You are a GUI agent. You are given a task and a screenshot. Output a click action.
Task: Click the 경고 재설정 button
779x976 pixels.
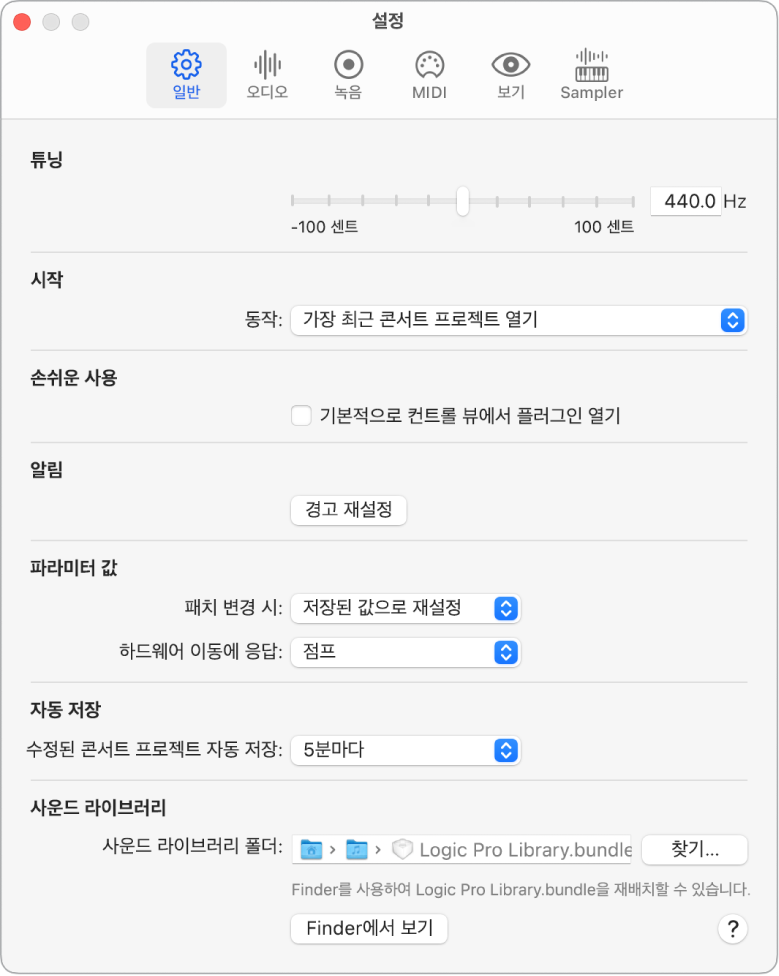(349, 510)
